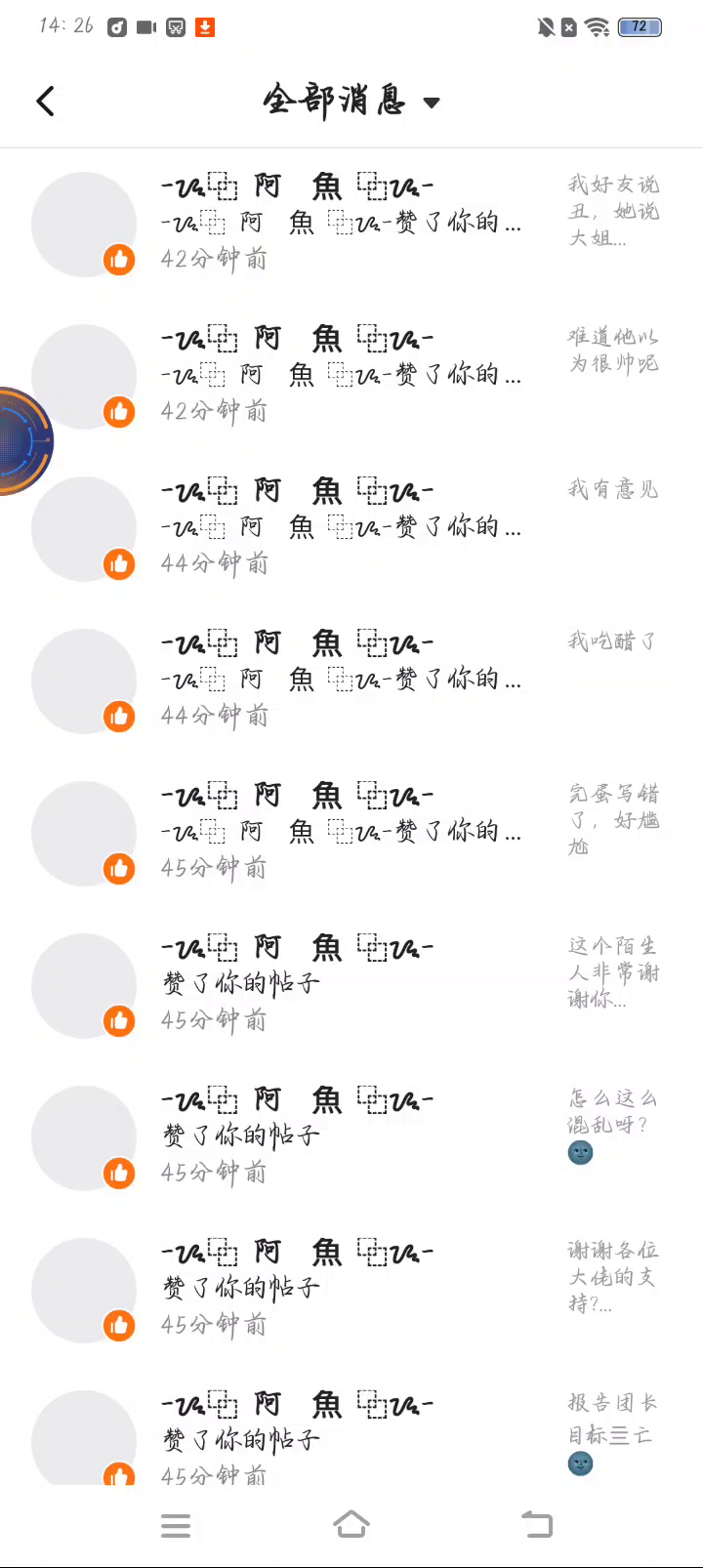Go to the system home screen
This screenshot has height=1568, width=703.
coord(351,1524)
